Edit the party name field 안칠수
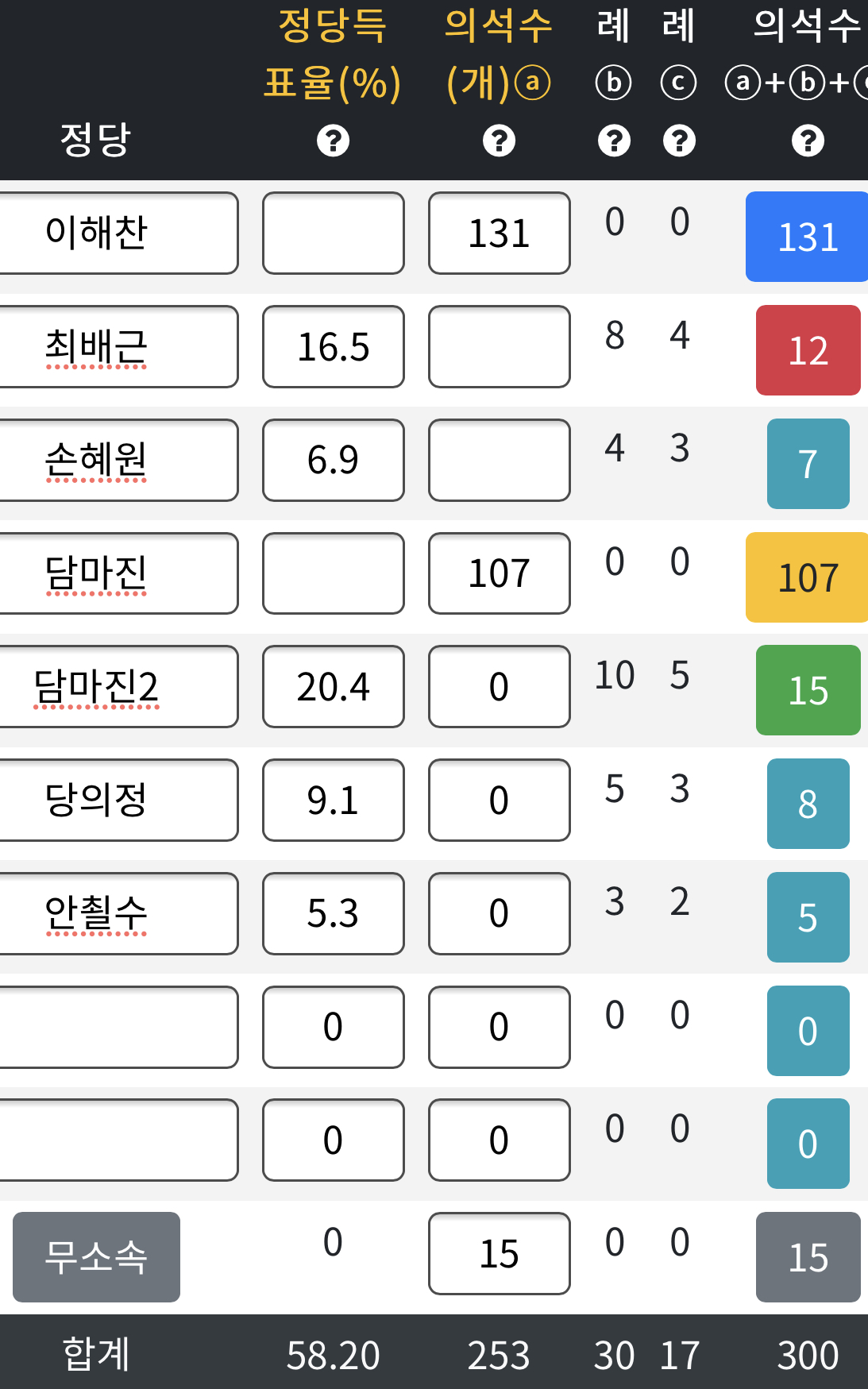 click(x=118, y=913)
